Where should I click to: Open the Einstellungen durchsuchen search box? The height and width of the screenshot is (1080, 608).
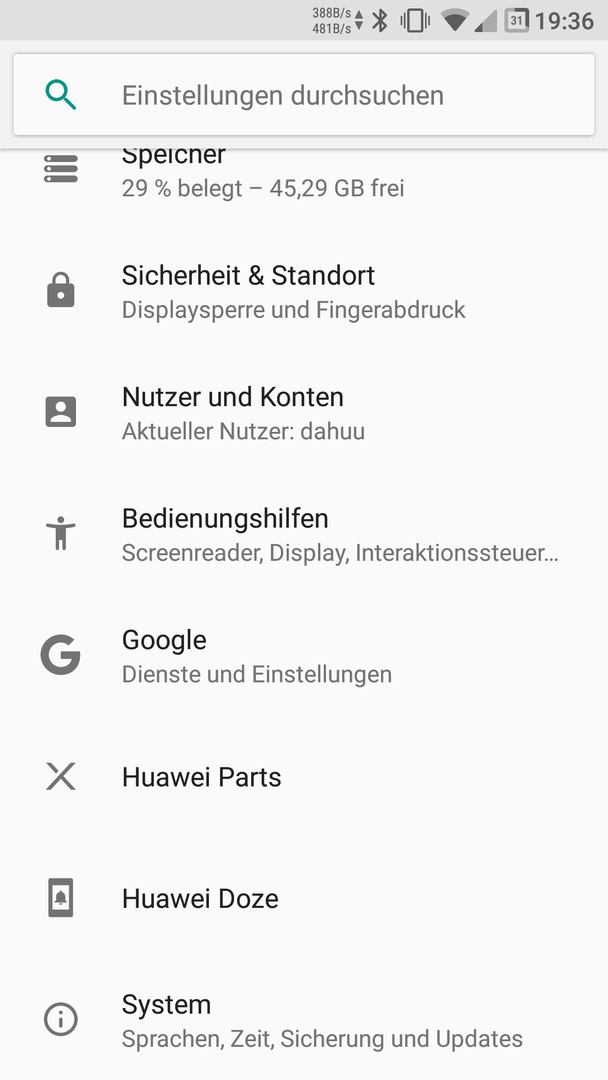click(x=304, y=94)
